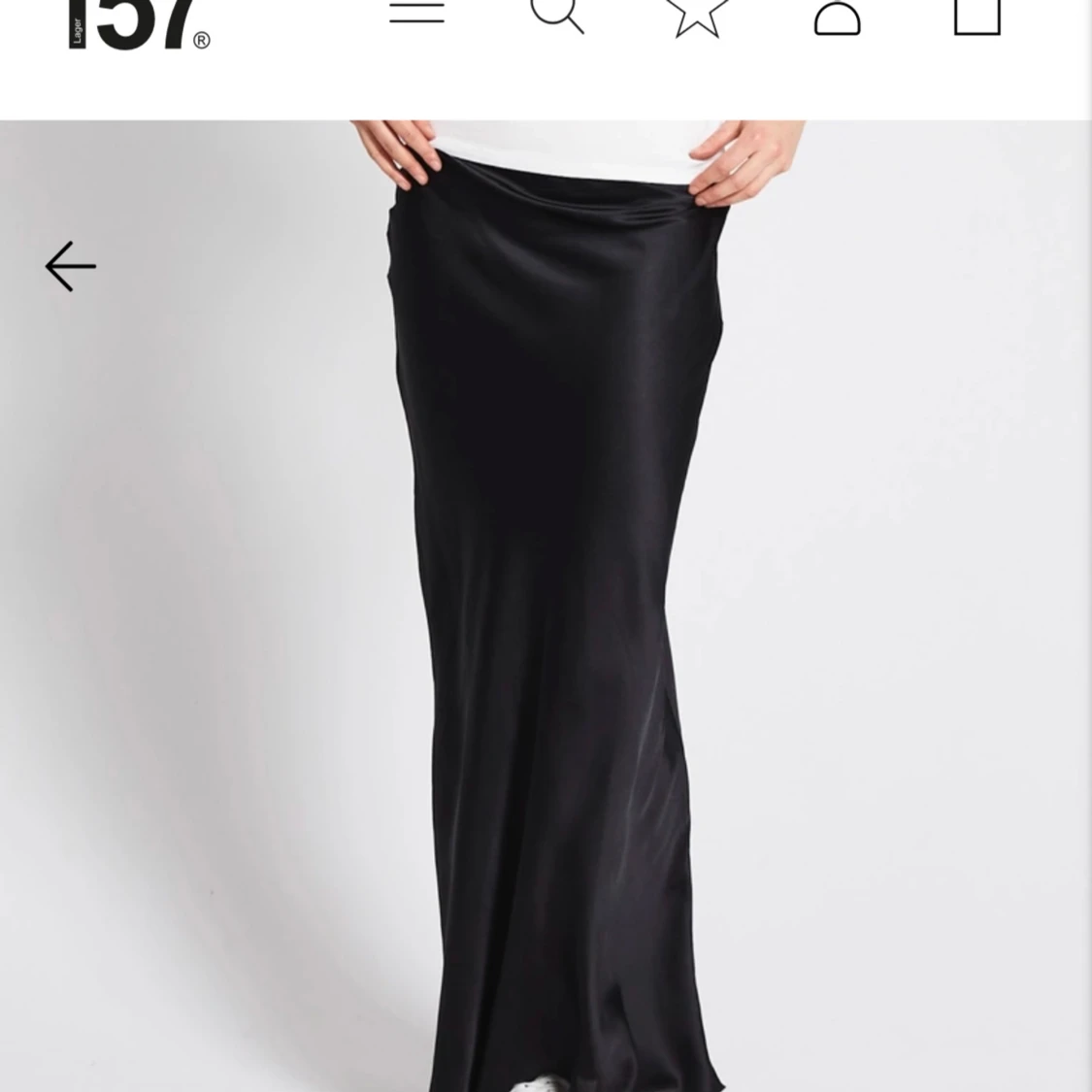This screenshot has width=1092, height=1092.
Task: Open the account profile icon
Action: point(837,17)
